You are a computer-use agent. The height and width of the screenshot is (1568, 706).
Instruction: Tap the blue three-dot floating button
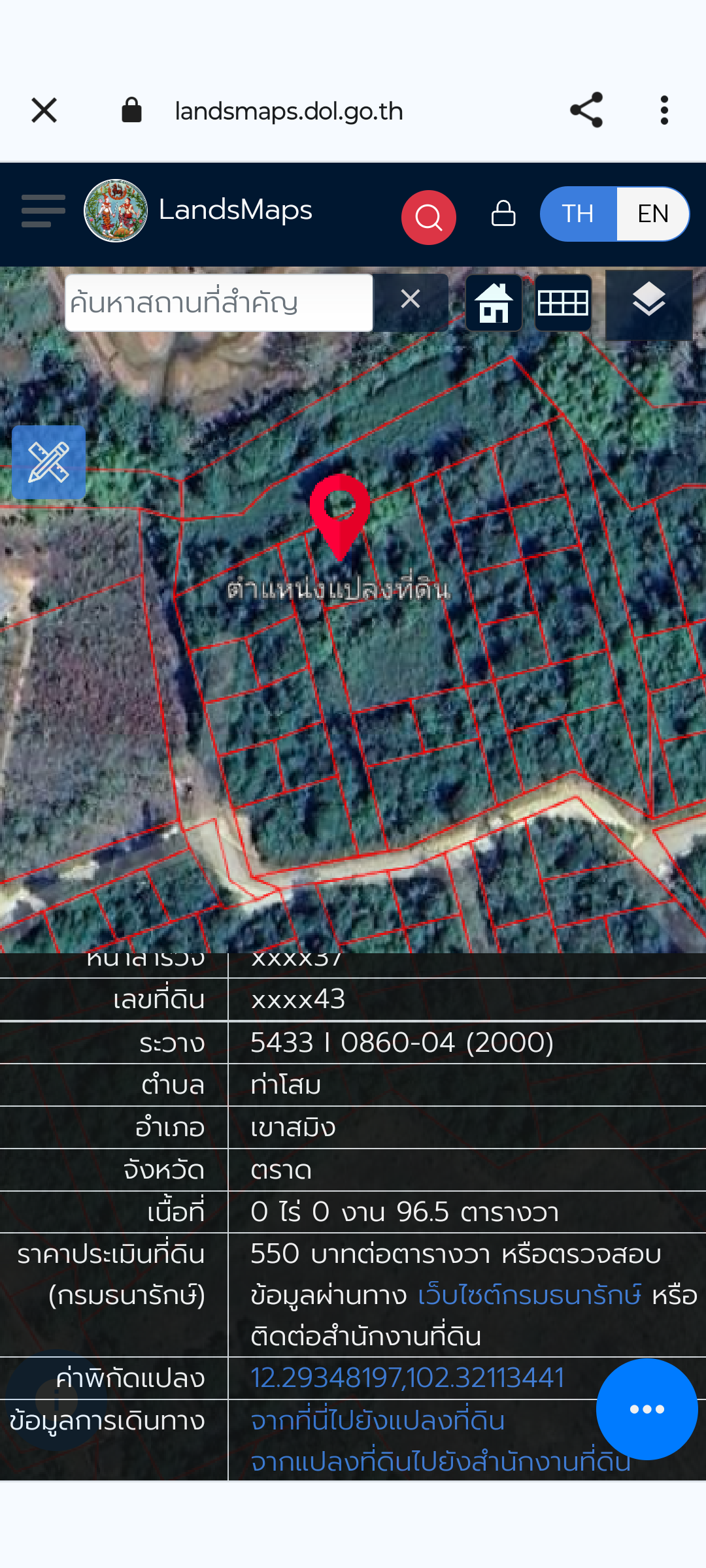pos(647,1409)
